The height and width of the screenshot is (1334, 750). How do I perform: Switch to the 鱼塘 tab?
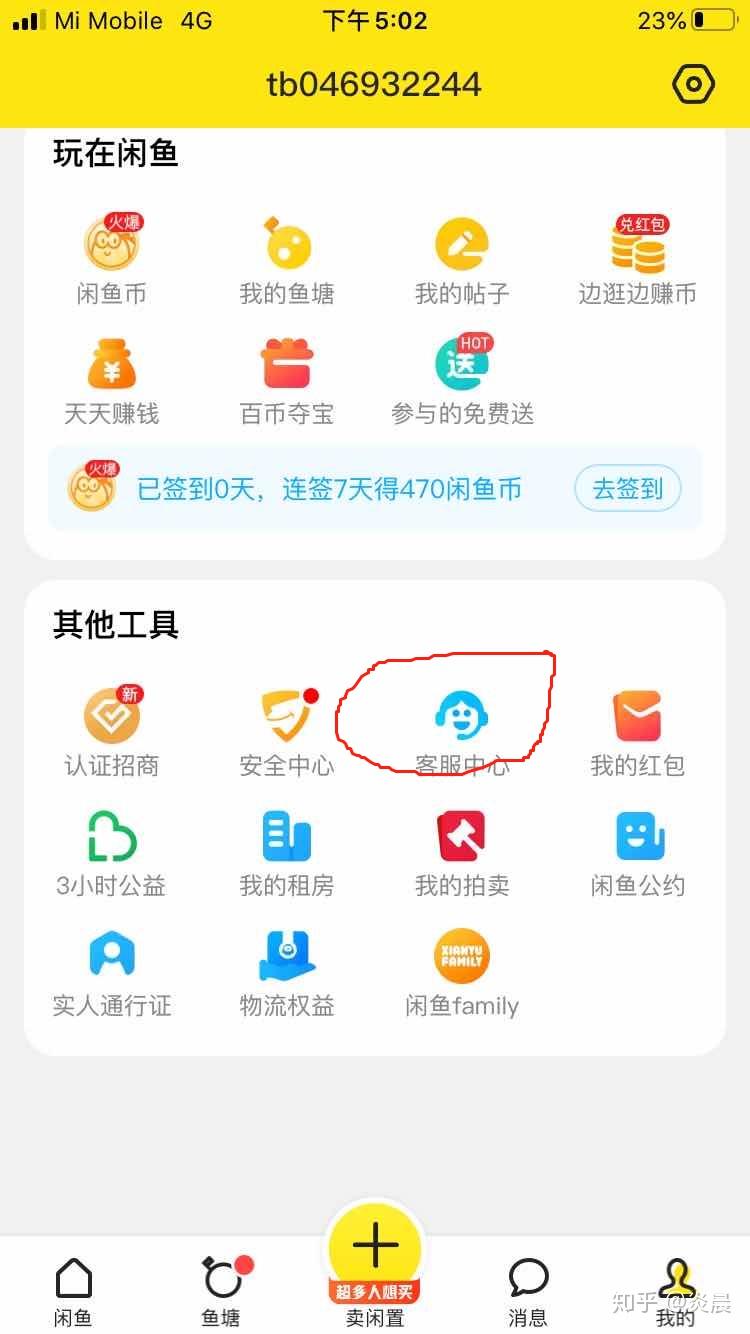[x=222, y=1292]
